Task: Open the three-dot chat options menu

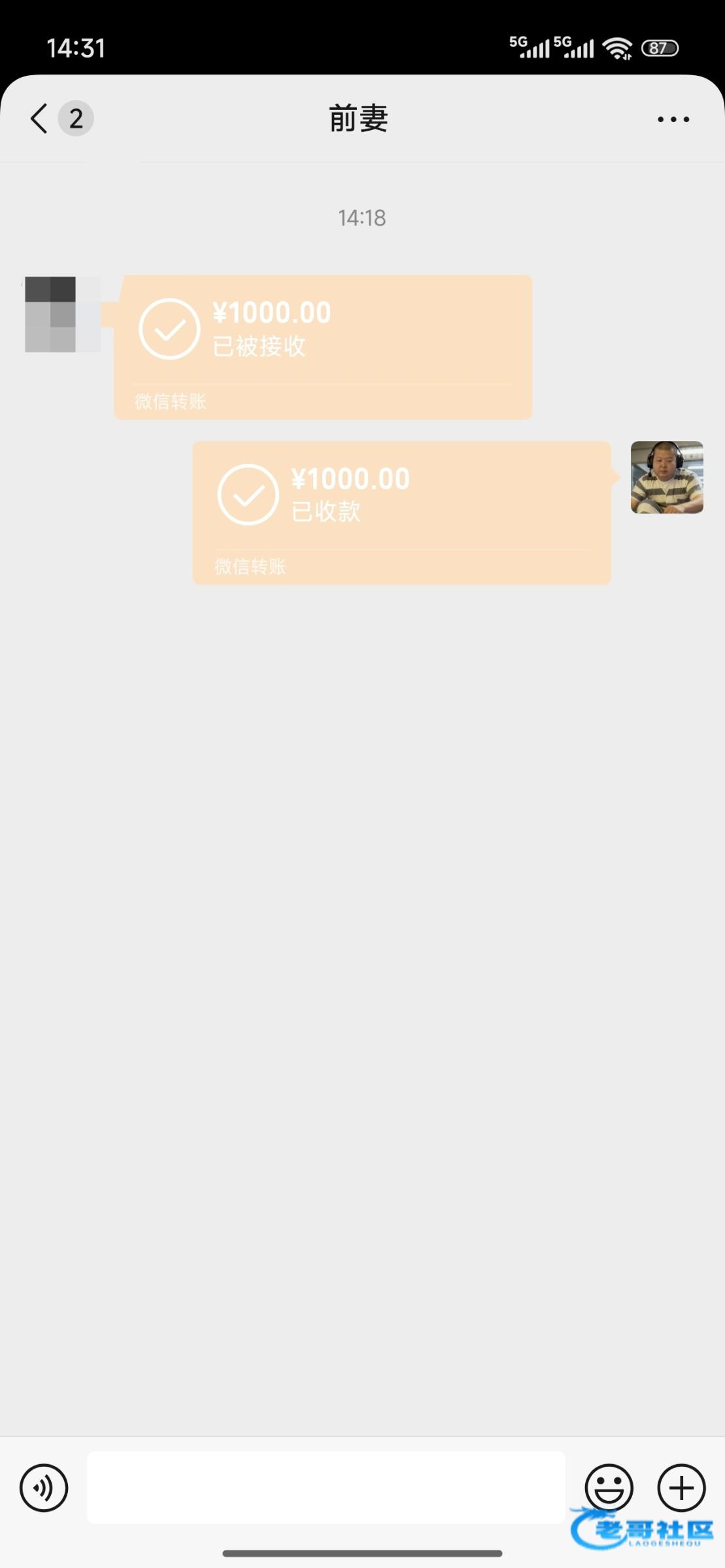Action: point(673,120)
